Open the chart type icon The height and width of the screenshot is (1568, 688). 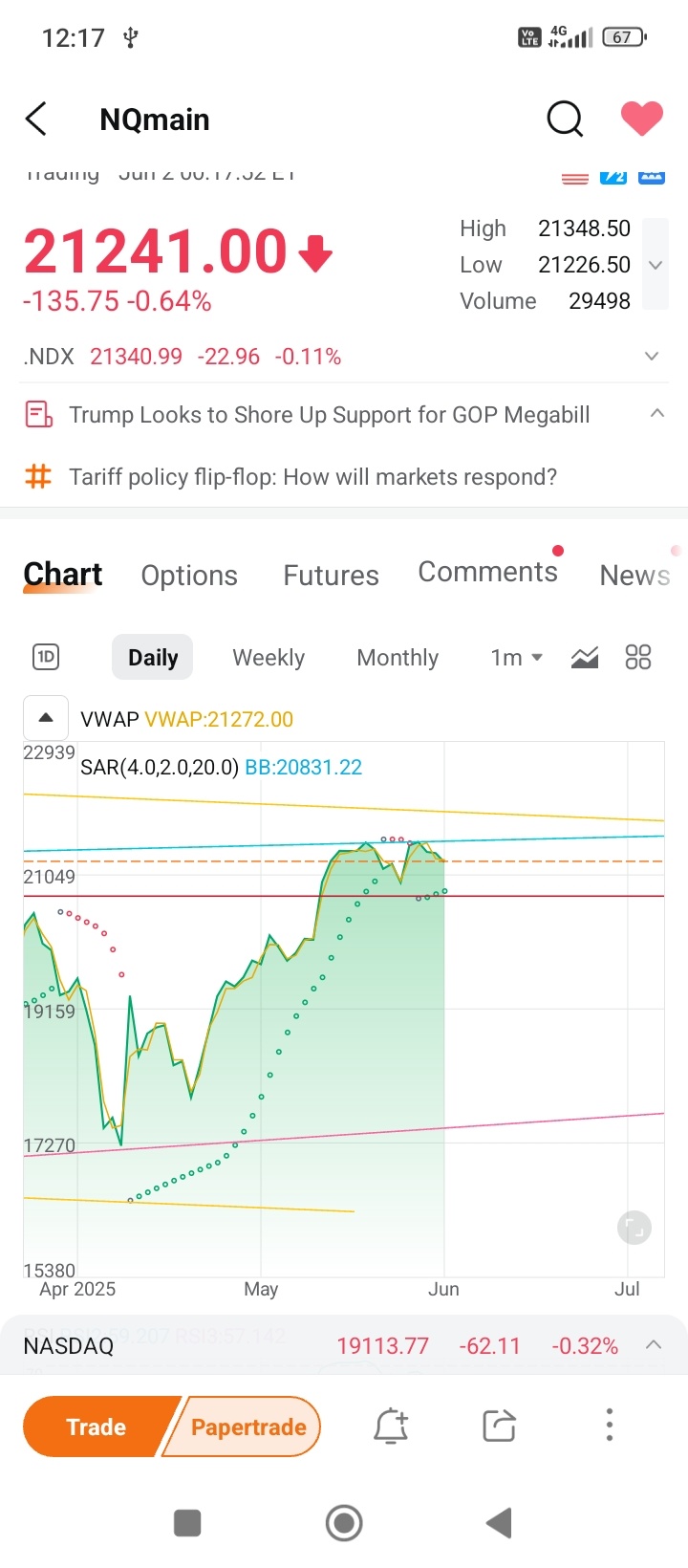[585, 658]
